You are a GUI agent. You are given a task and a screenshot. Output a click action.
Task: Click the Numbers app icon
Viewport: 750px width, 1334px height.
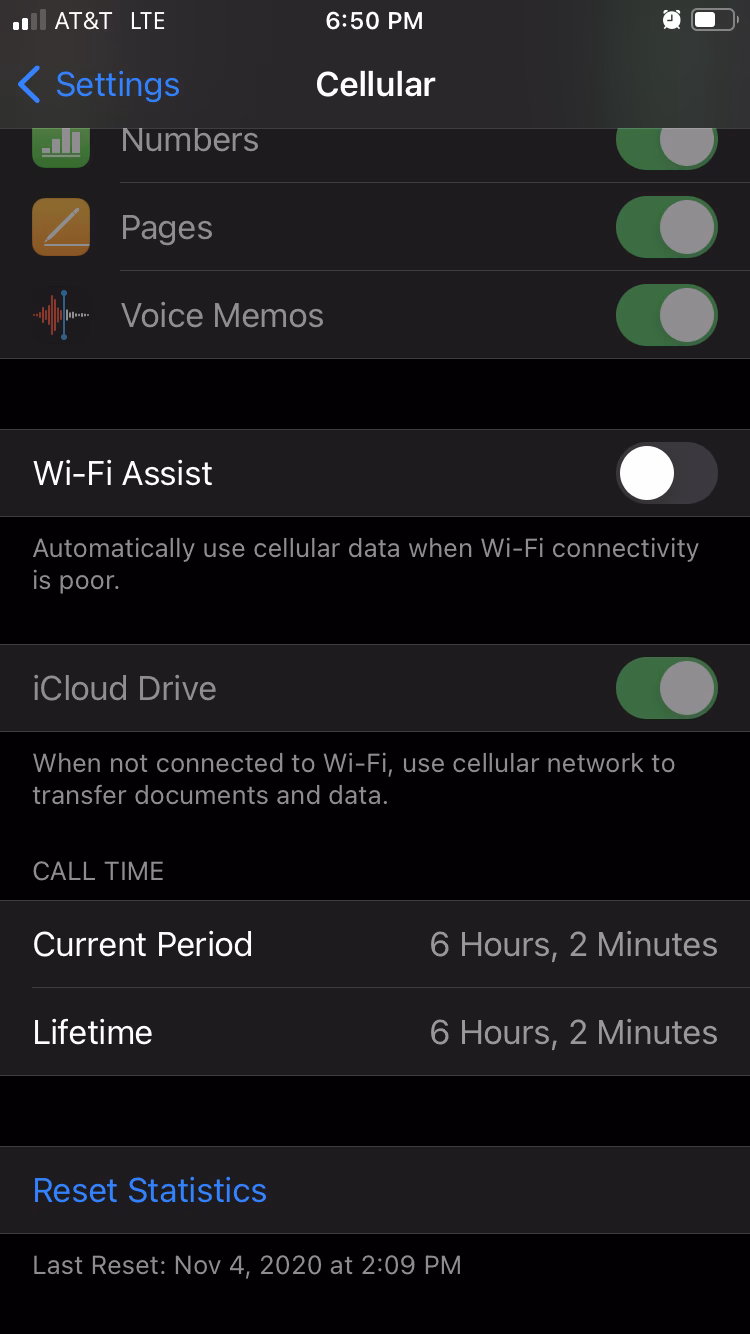point(60,140)
